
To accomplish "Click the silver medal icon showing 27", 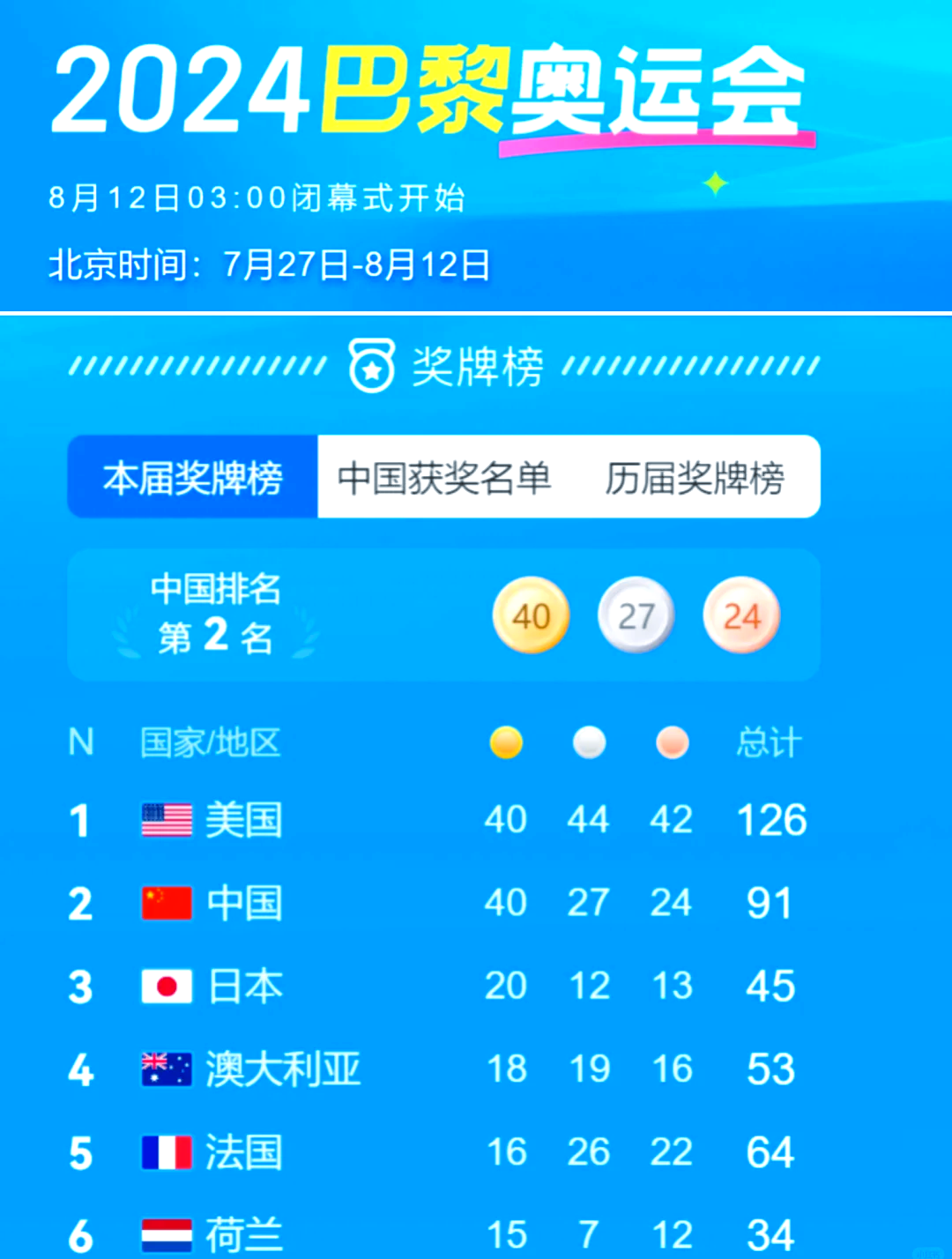I will coord(636,615).
